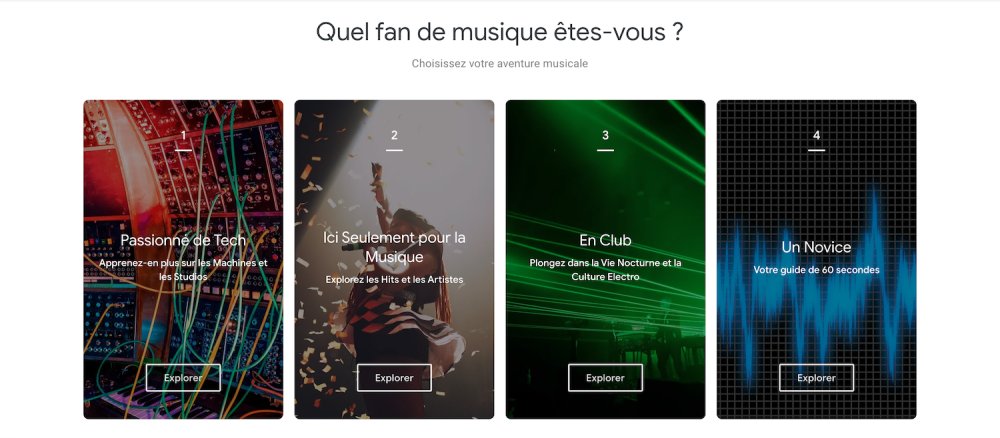This screenshot has height=438, width=1000.
Task: Open the Un Novice 60-second guide card
Action: click(816, 246)
